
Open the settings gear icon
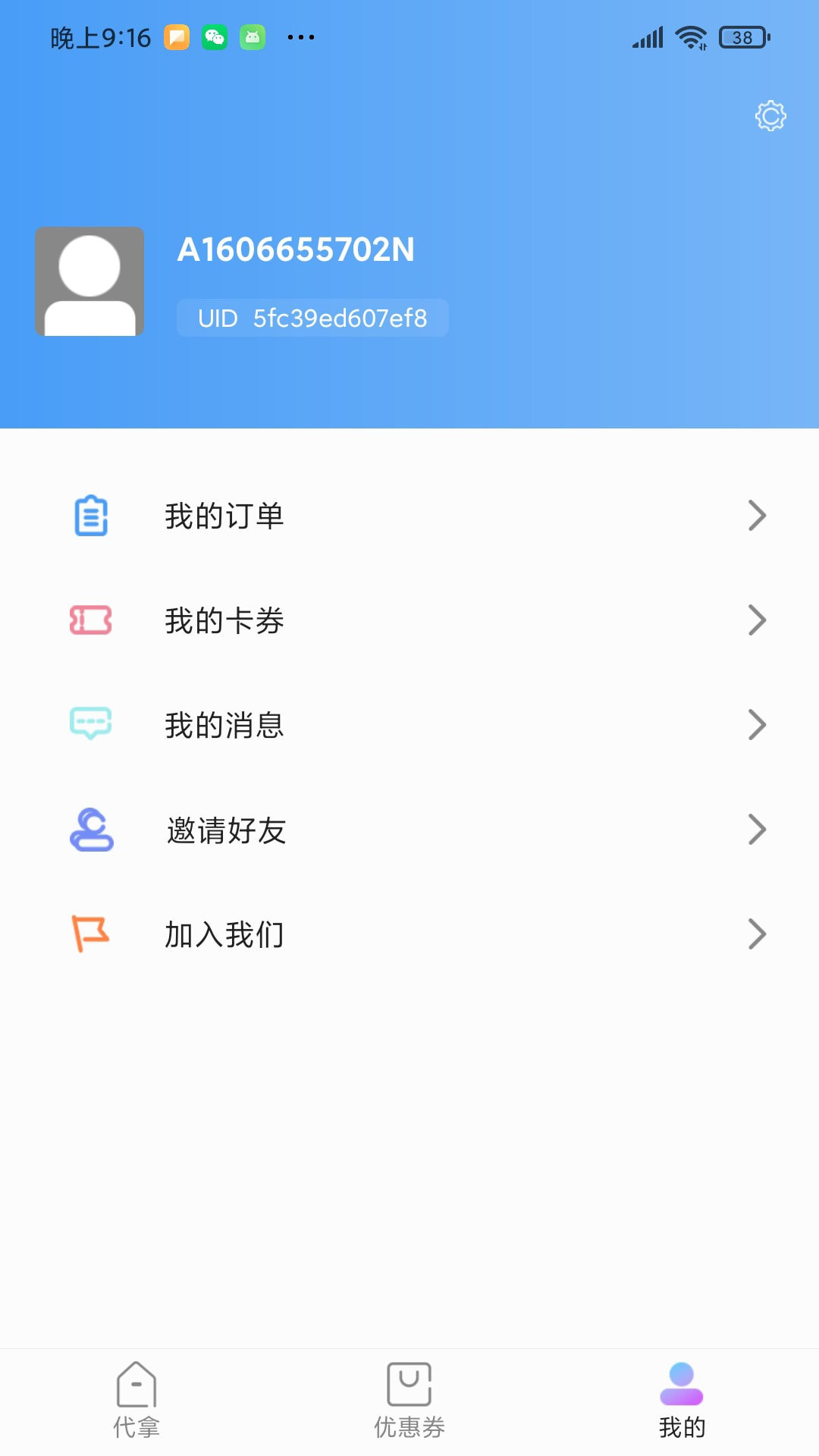click(770, 116)
